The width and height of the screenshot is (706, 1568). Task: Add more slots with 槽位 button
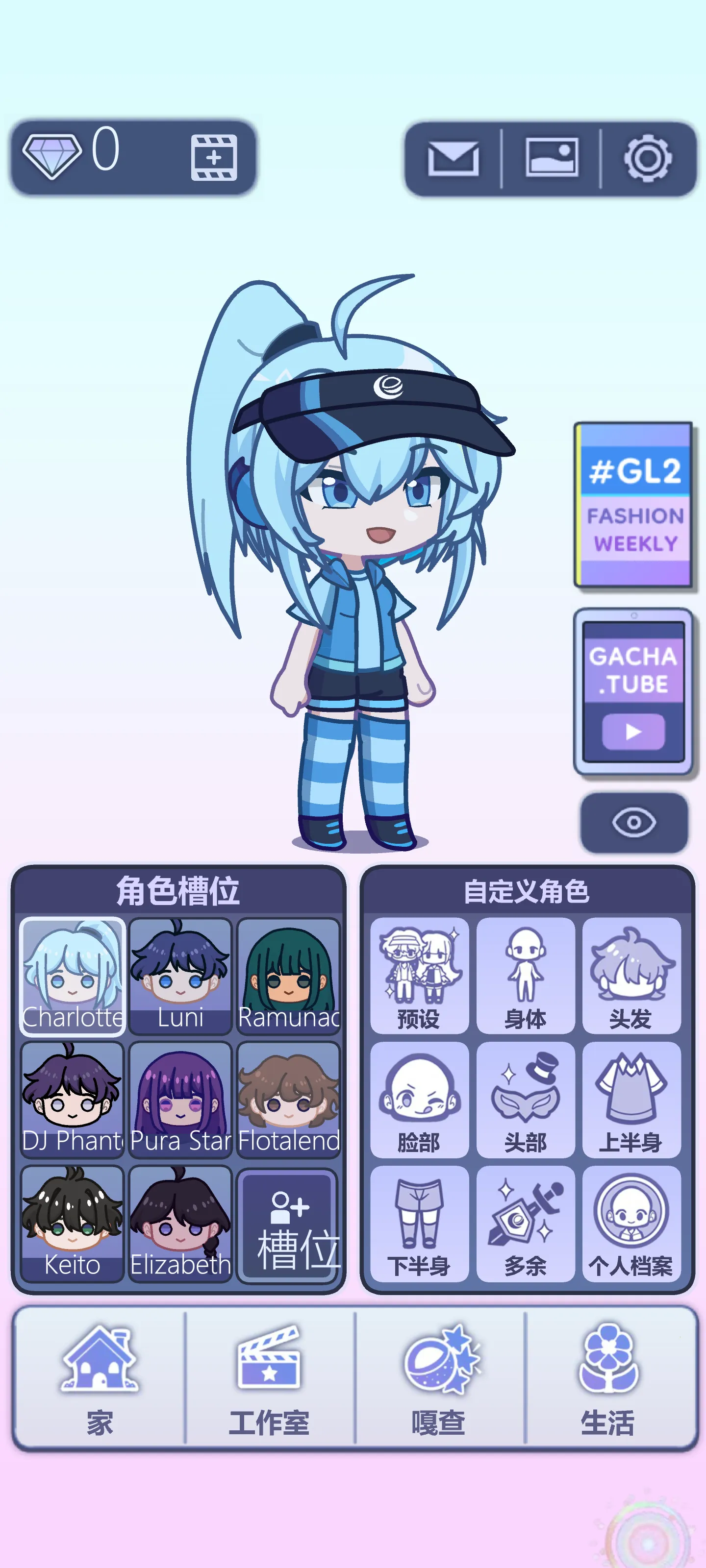tap(288, 1225)
